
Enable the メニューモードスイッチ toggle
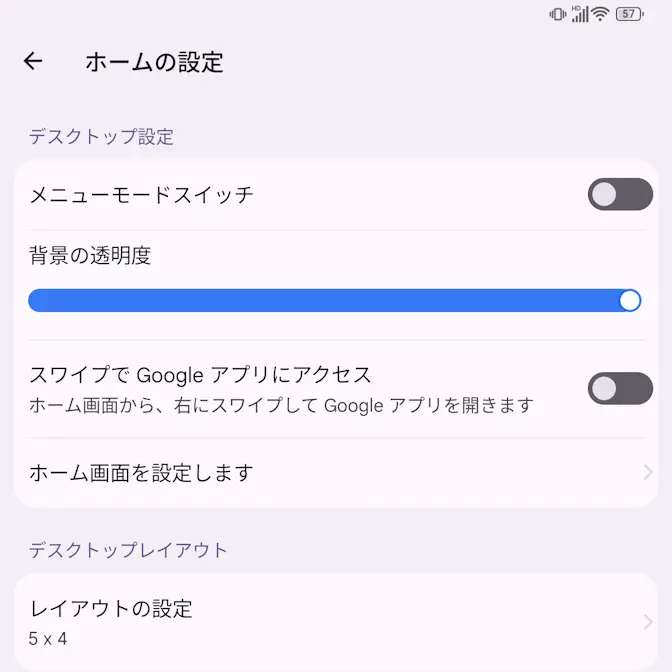click(619, 195)
